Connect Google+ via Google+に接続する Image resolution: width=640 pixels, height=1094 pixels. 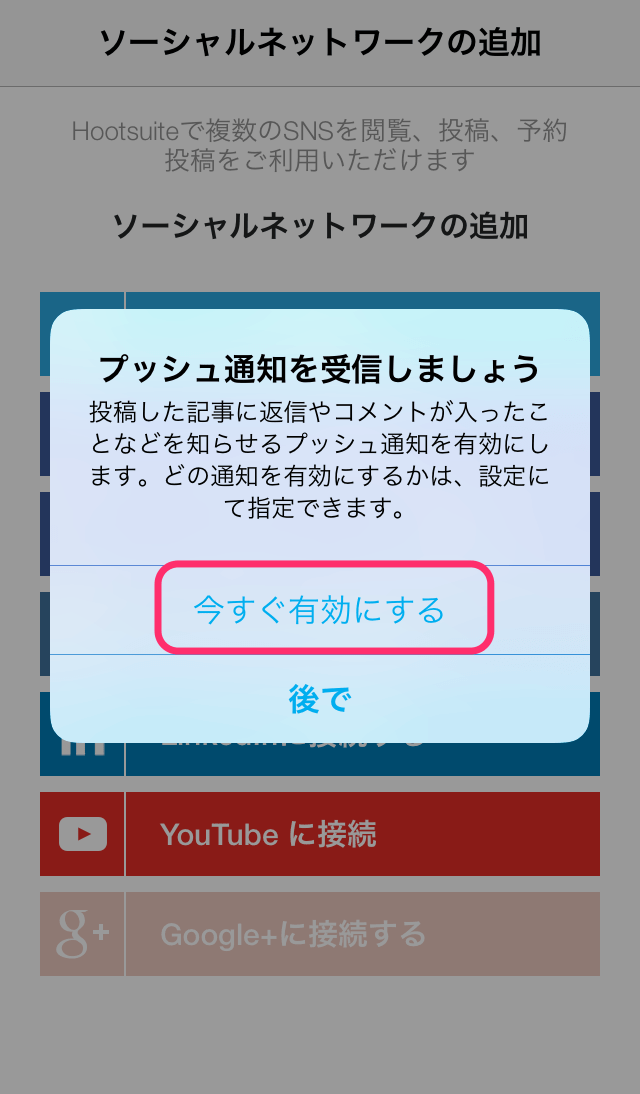pyautogui.click(x=320, y=934)
